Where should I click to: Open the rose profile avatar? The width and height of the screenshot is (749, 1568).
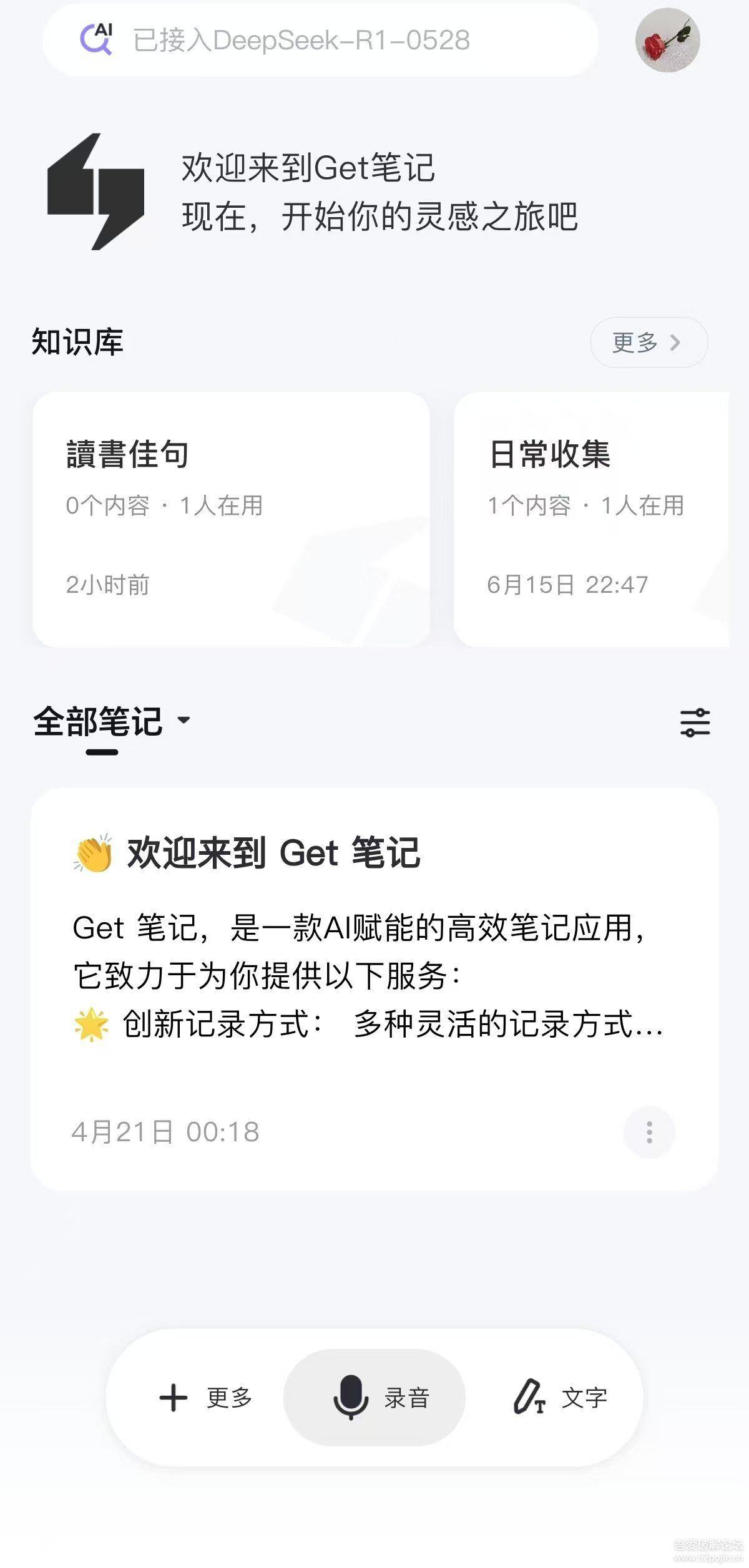pos(667,41)
